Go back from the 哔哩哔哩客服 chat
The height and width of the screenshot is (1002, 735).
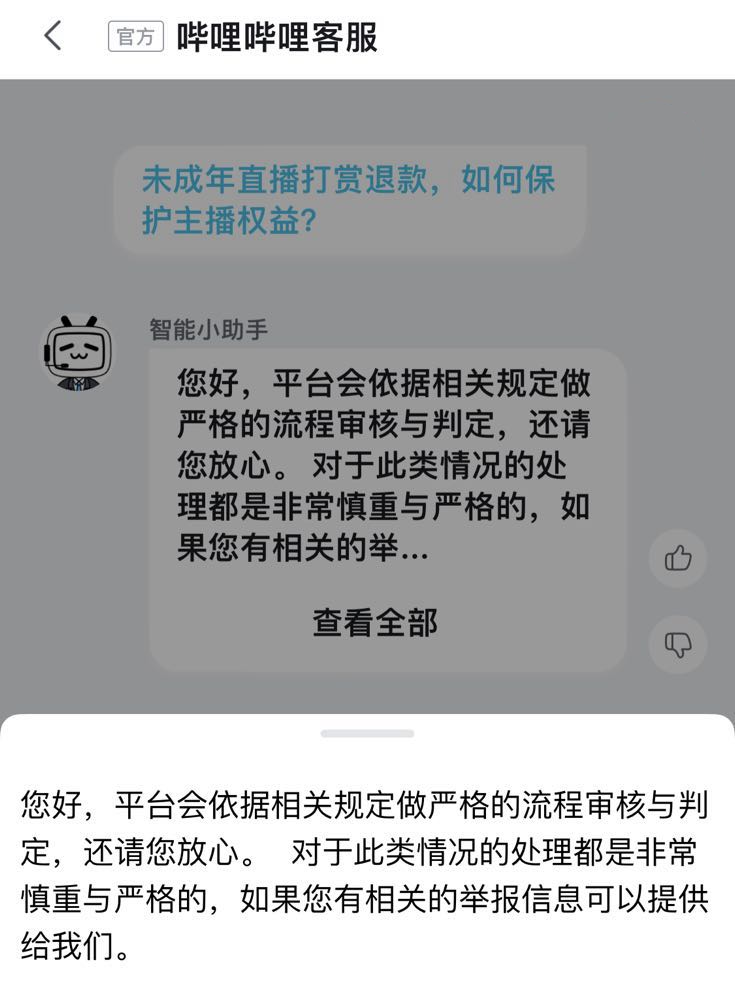(x=53, y=37)
